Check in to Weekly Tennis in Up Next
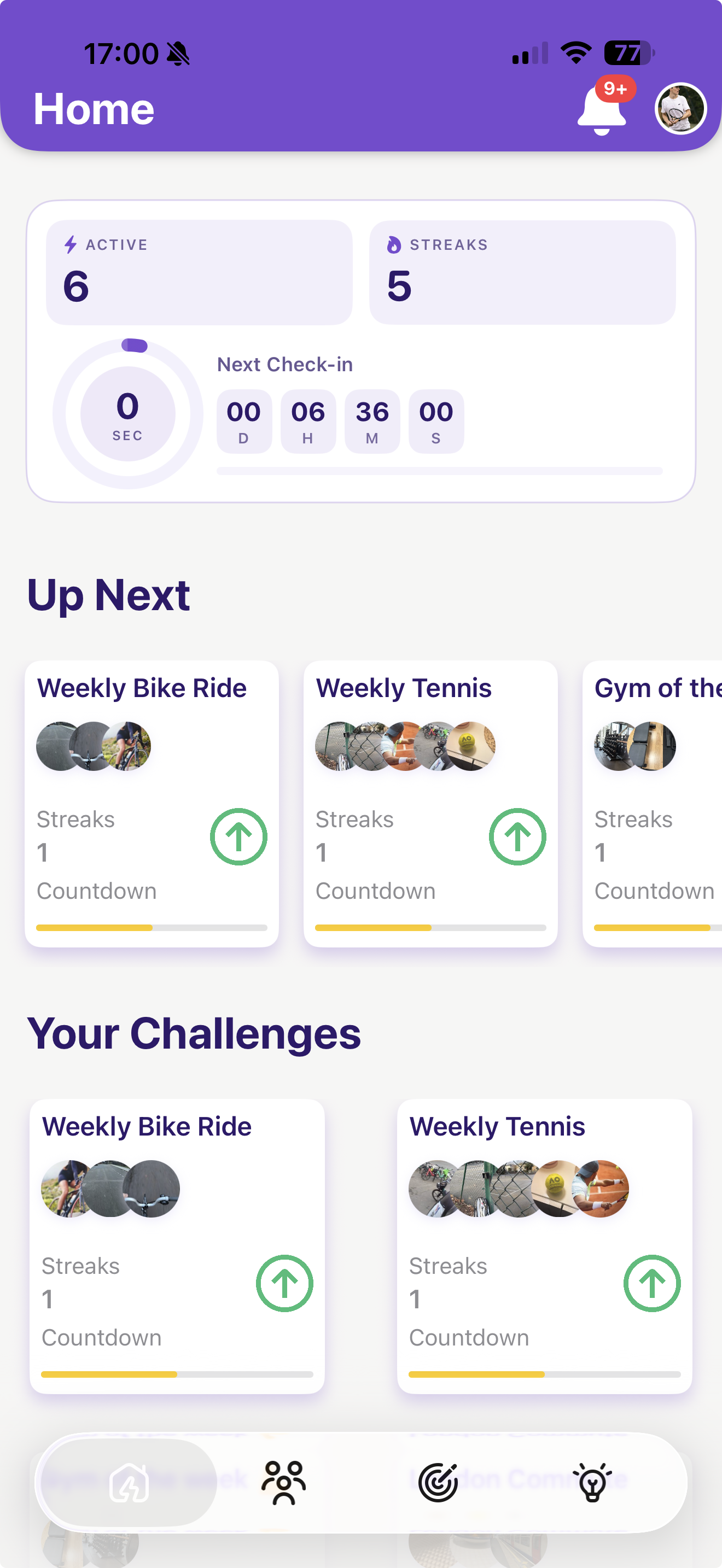722x1568 pixels. coord(517,836)
